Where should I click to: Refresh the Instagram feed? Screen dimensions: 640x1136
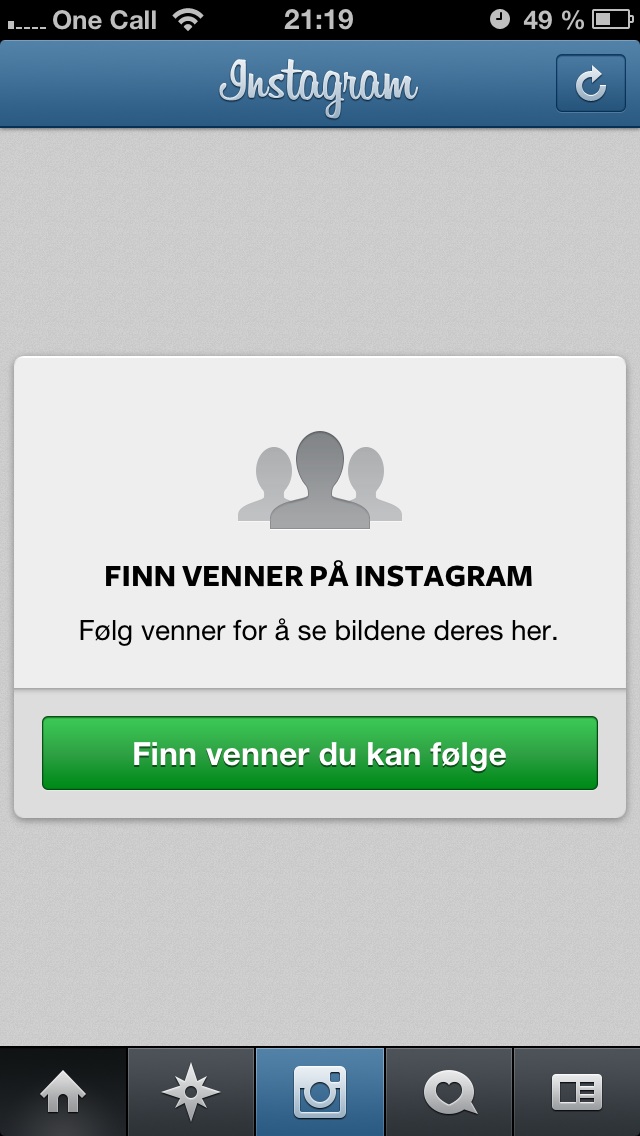coord(591,83)
